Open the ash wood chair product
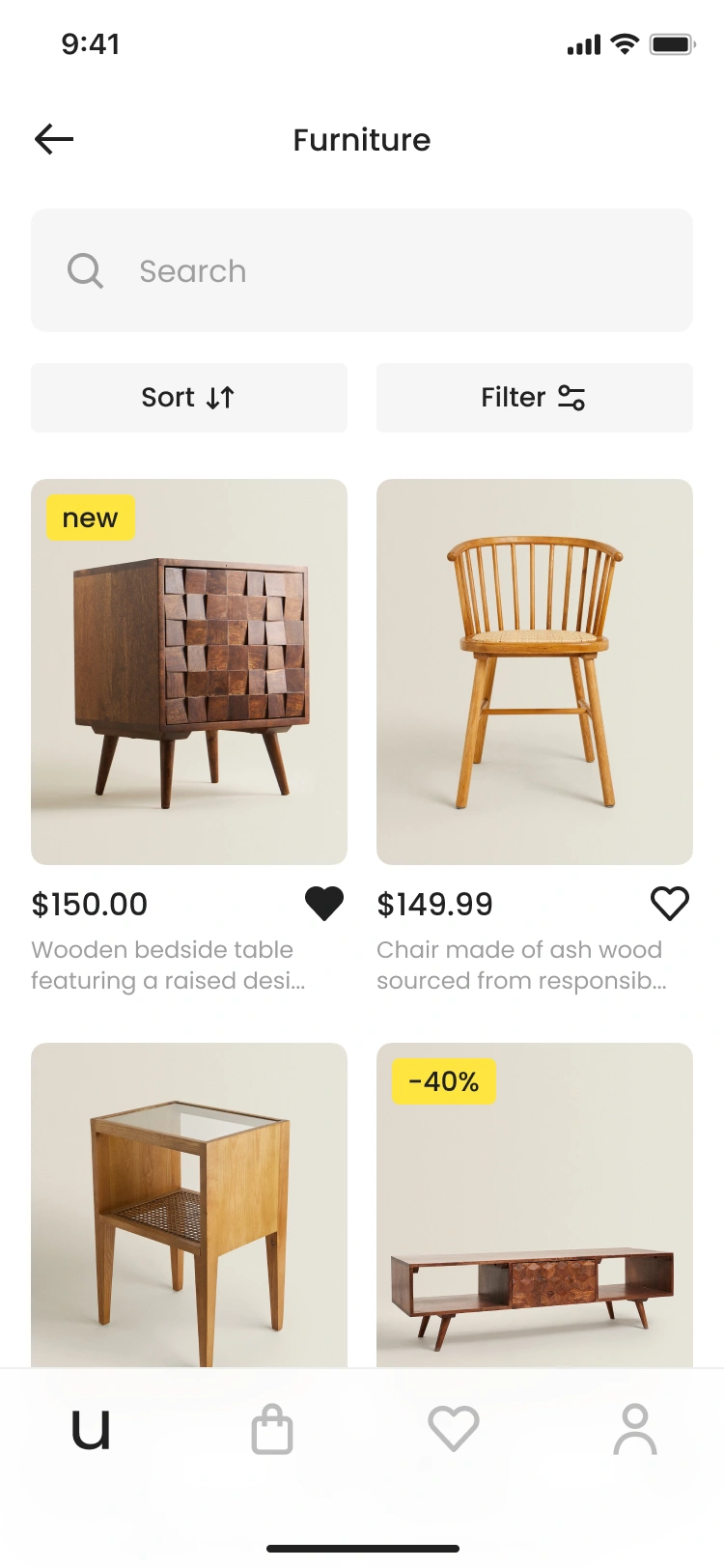 (534, 672)
